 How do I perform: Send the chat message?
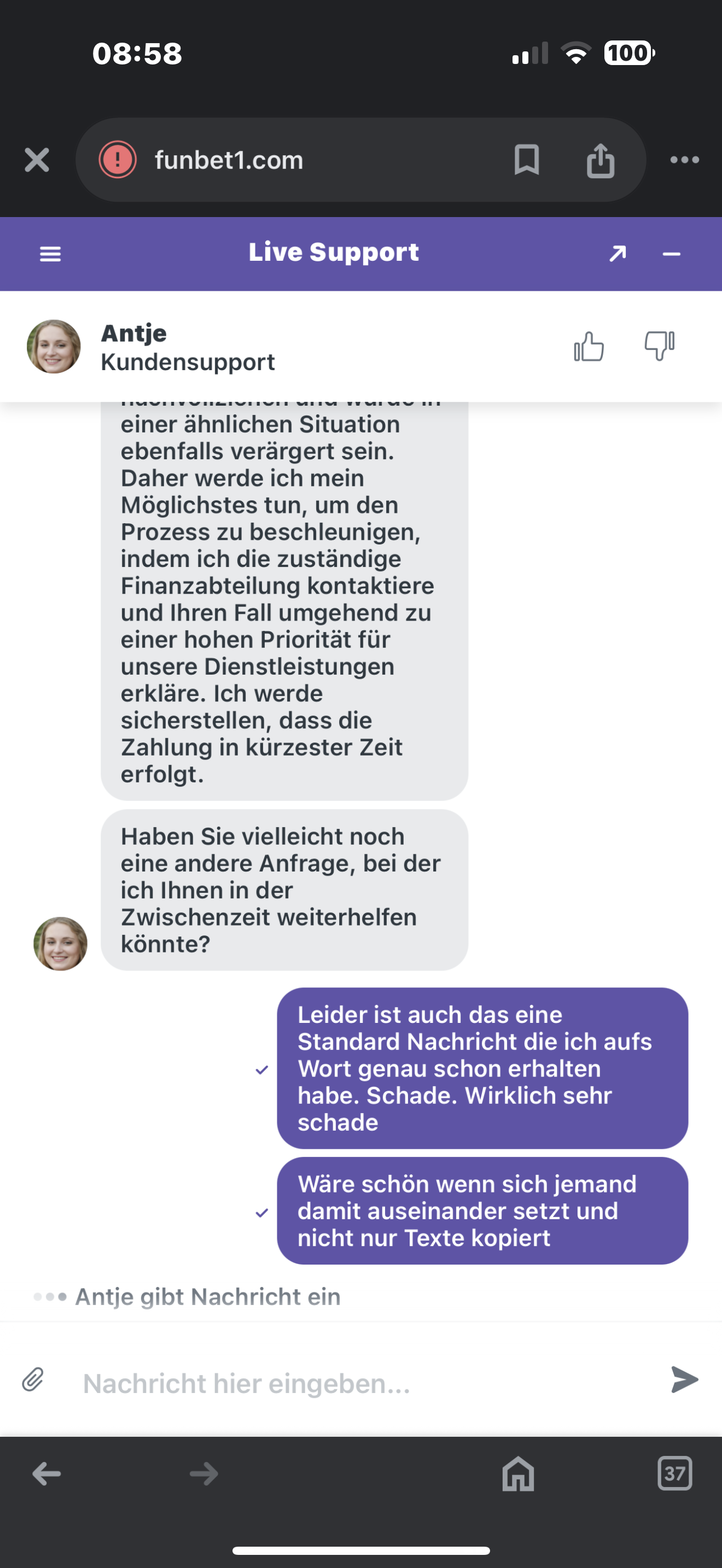684,1379
